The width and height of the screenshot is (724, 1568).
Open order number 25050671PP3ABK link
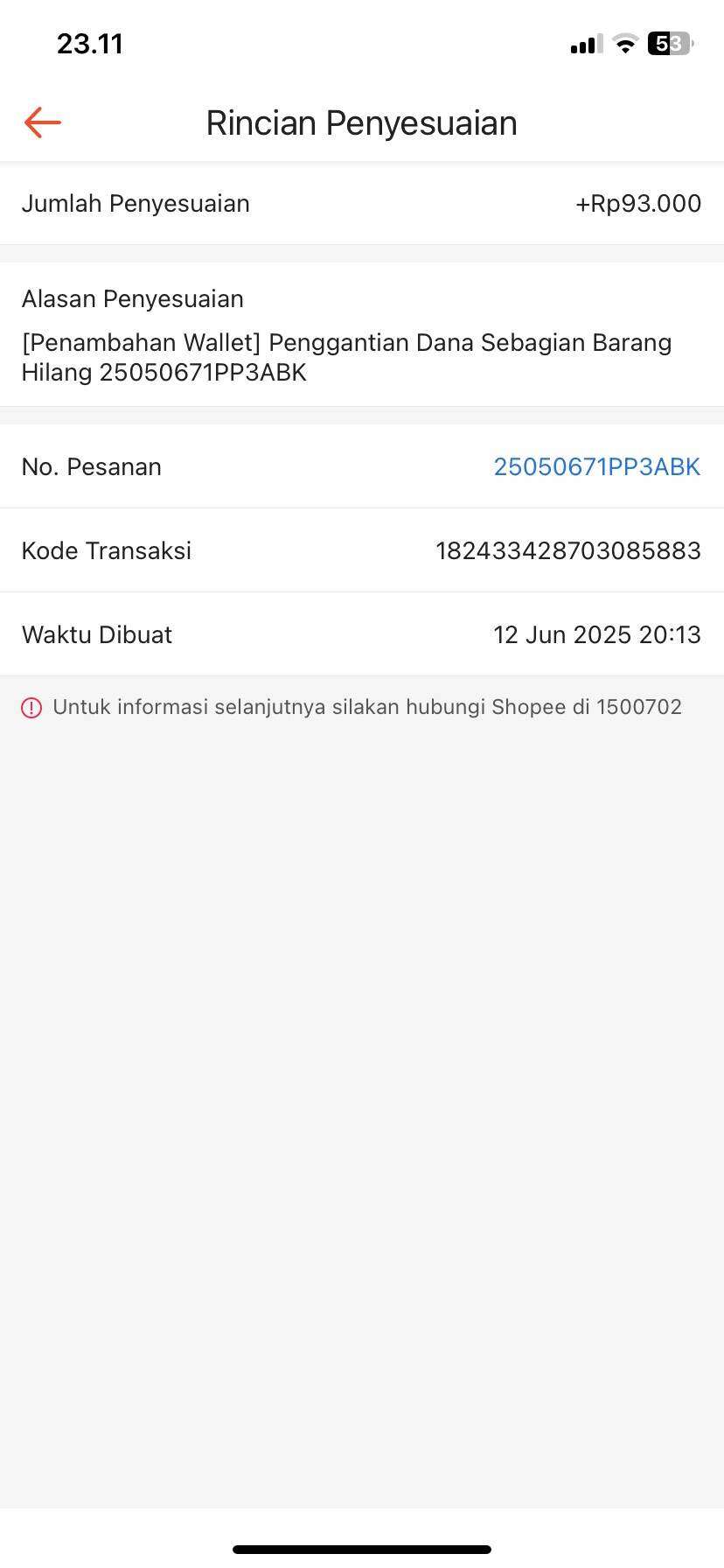click(x=597, y=467)
